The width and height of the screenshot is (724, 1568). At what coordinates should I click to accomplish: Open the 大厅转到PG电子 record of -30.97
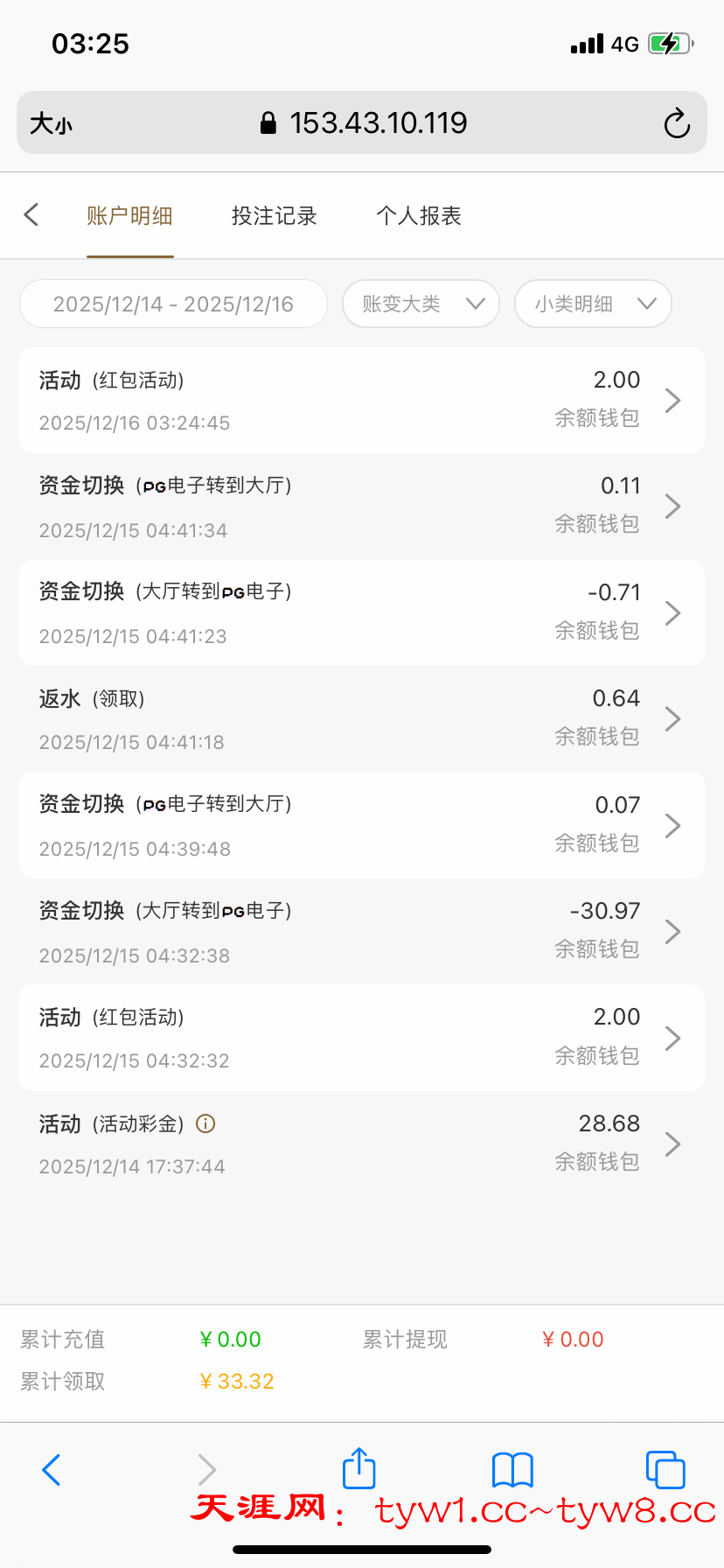pos(362,932)
